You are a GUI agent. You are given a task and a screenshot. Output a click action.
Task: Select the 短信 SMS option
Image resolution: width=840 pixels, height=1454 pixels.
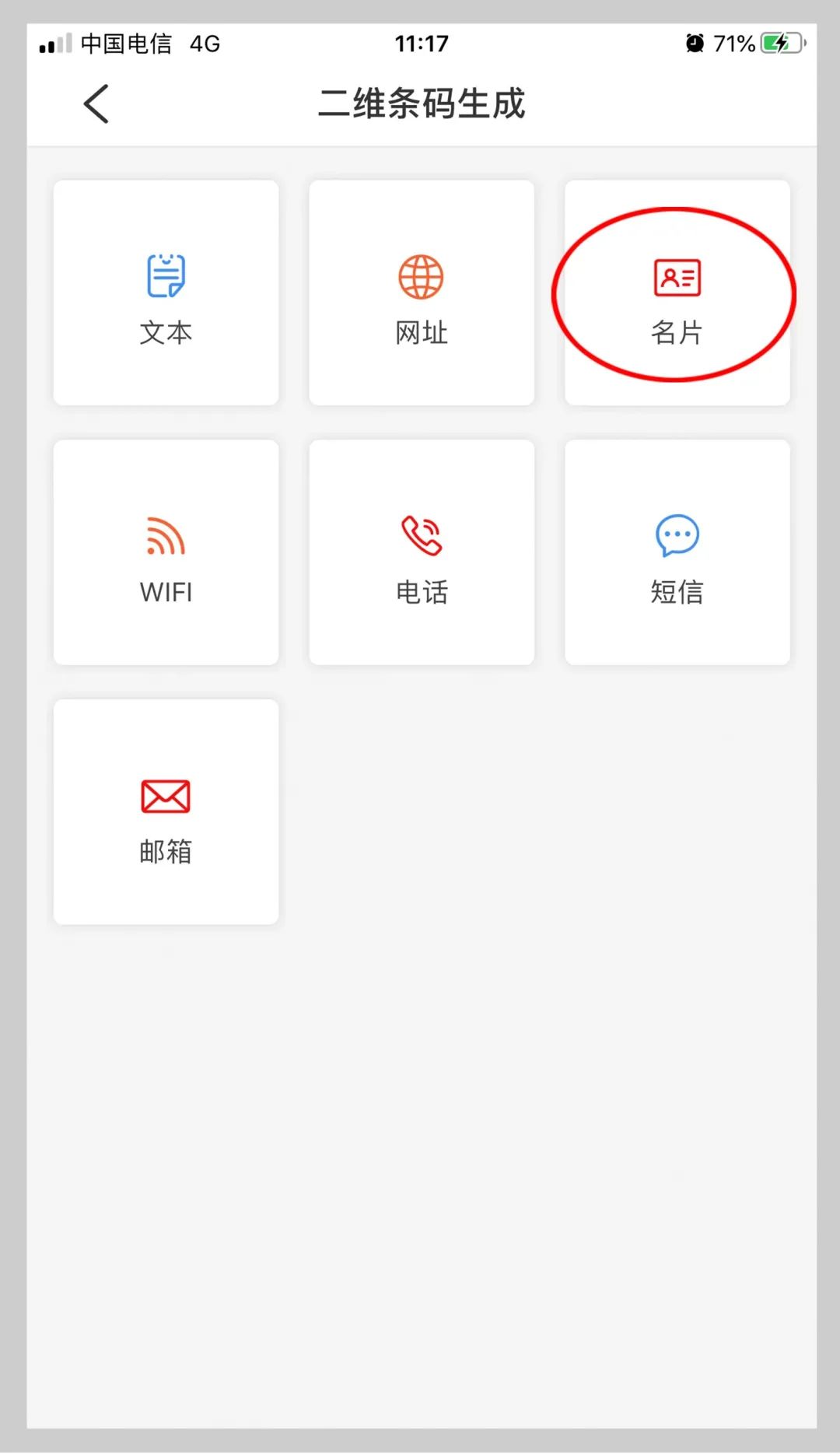[x=677, y=552]
